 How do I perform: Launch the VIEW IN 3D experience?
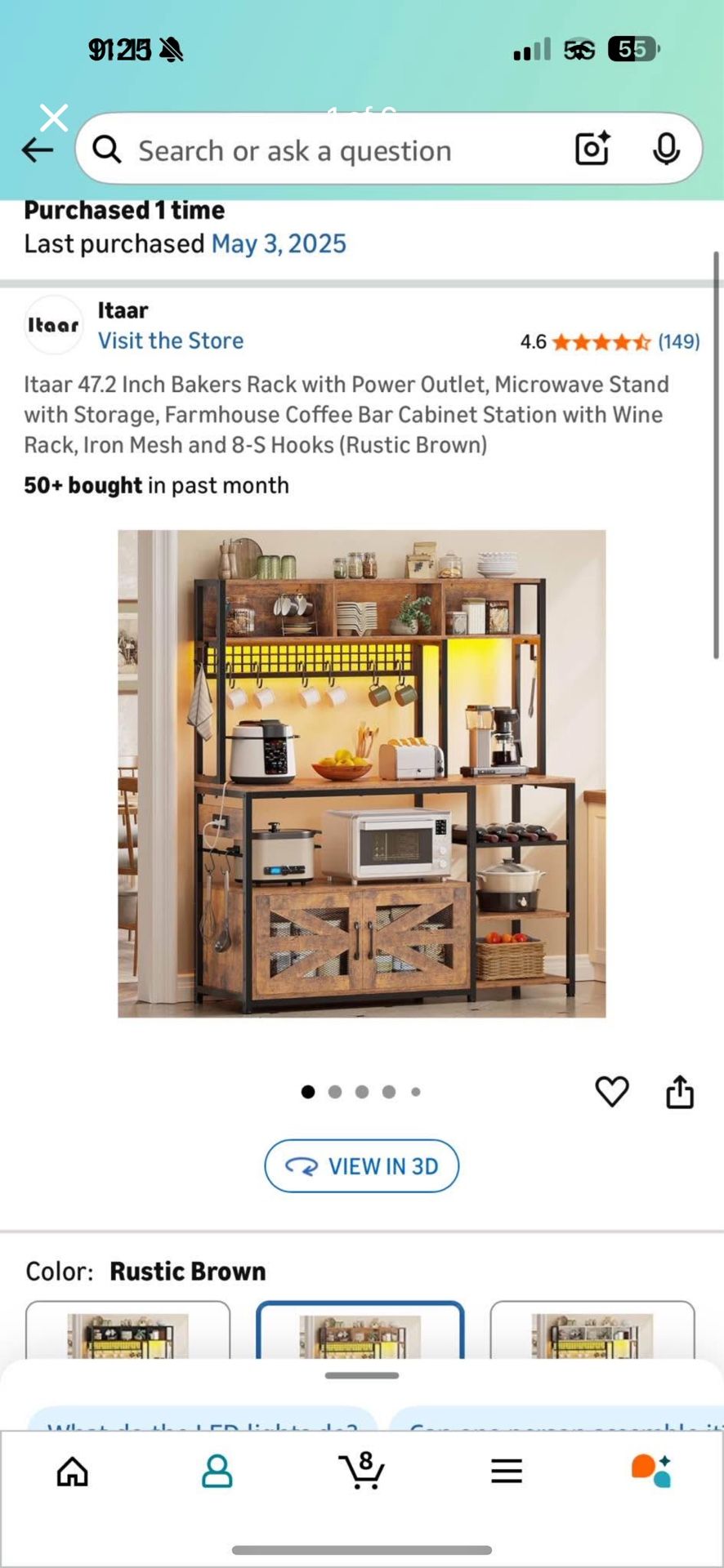tap(360, 1166)
